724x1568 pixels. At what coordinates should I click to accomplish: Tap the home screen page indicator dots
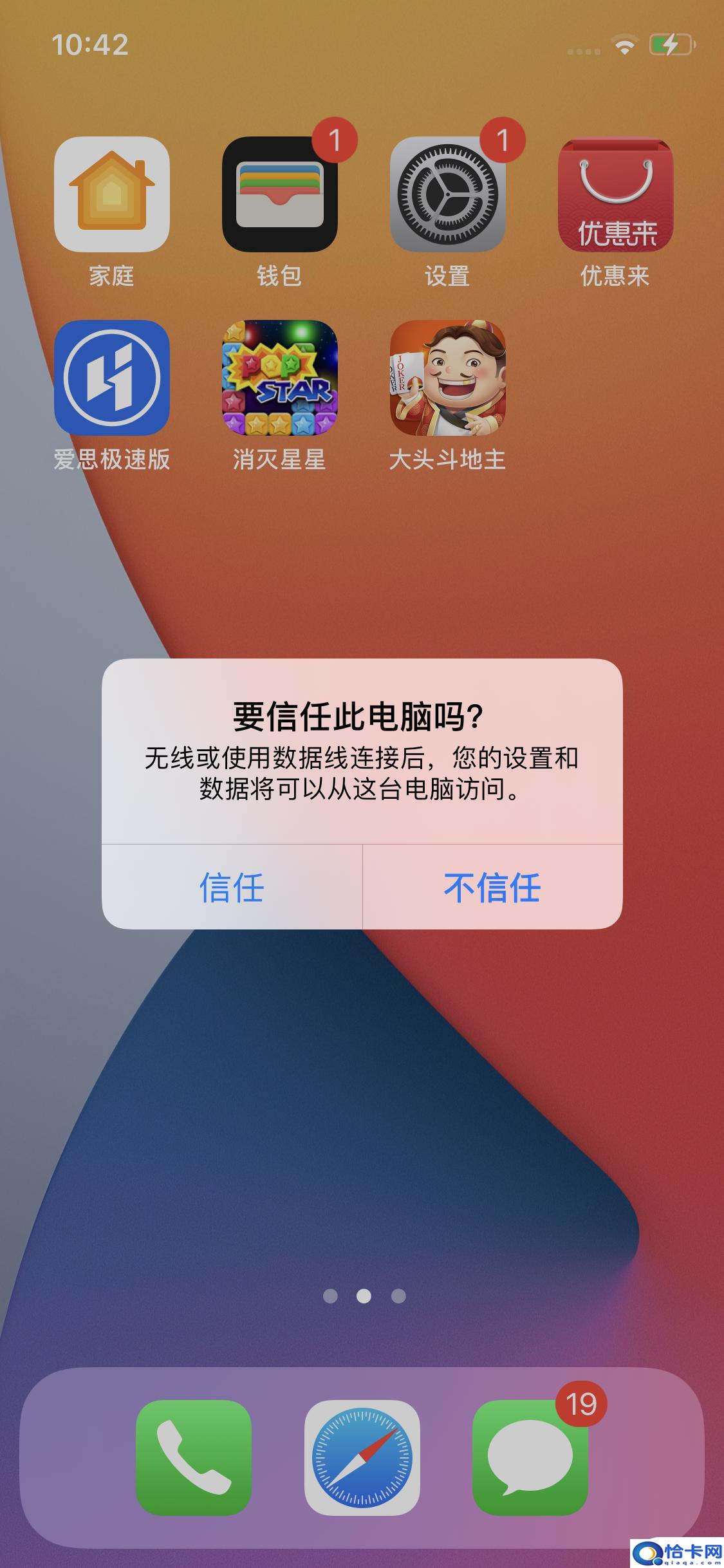(364, 1296)
